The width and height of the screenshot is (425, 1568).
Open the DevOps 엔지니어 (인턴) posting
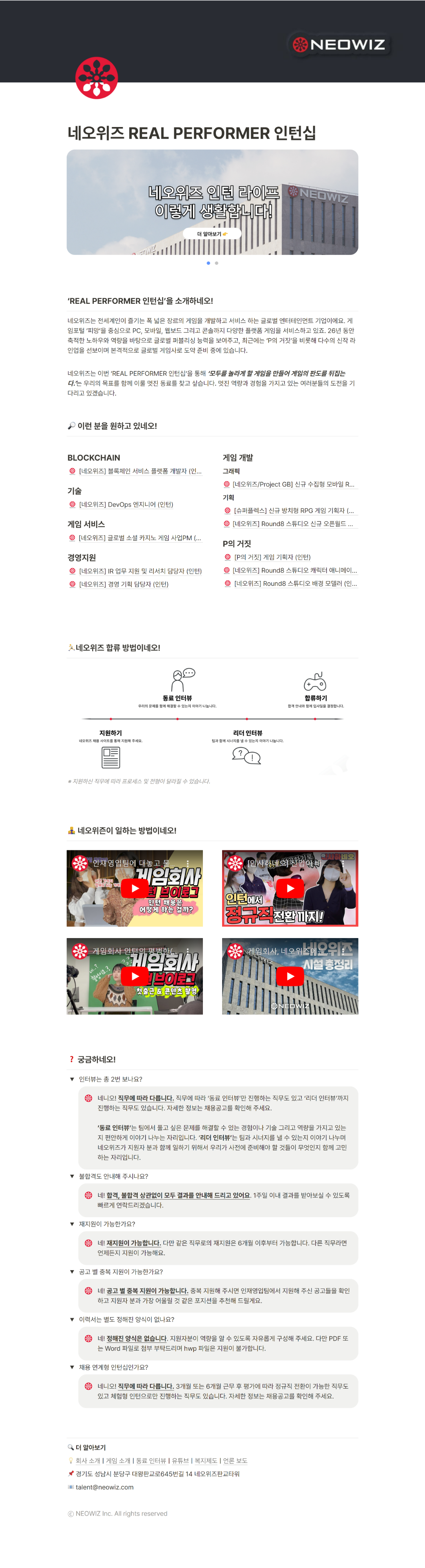click(126, 505)
